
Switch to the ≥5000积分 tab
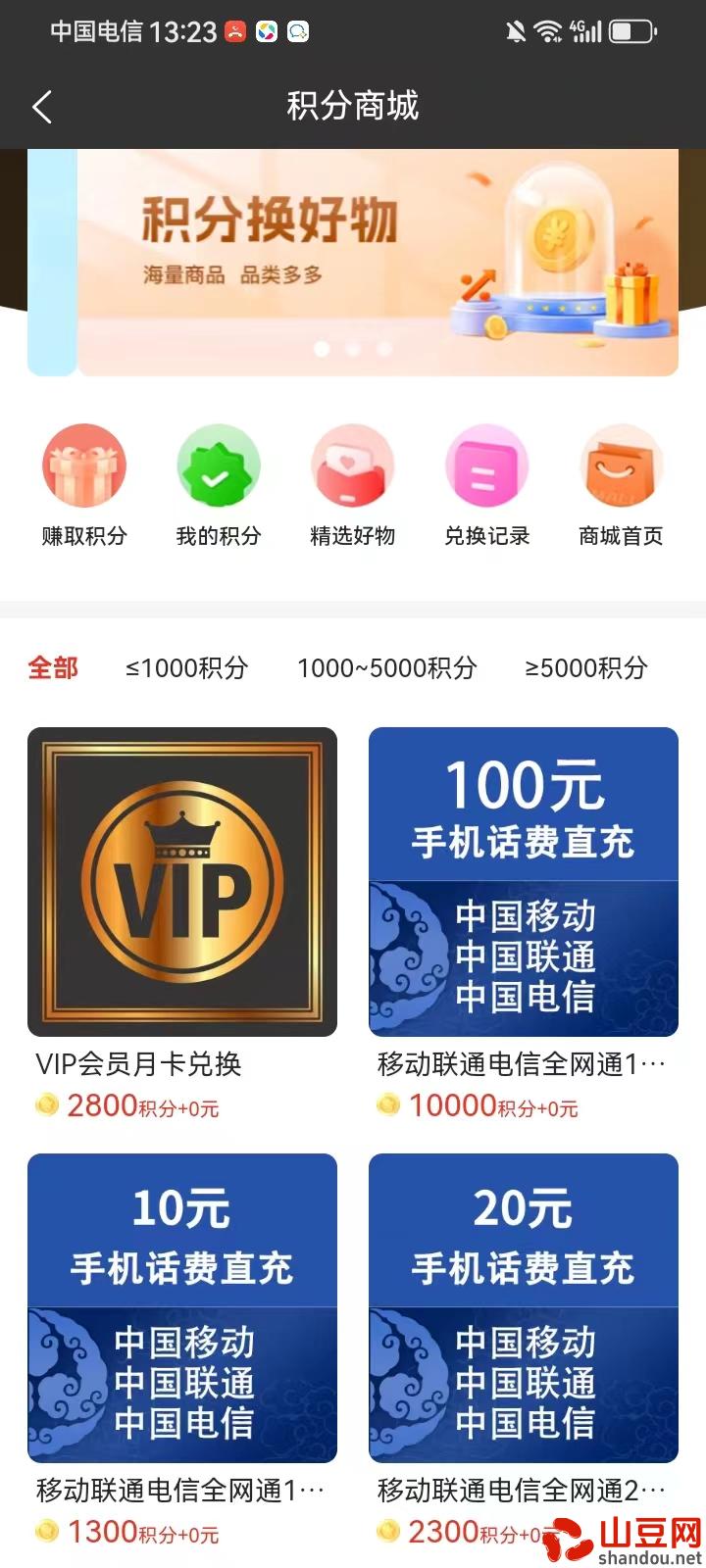586,668
